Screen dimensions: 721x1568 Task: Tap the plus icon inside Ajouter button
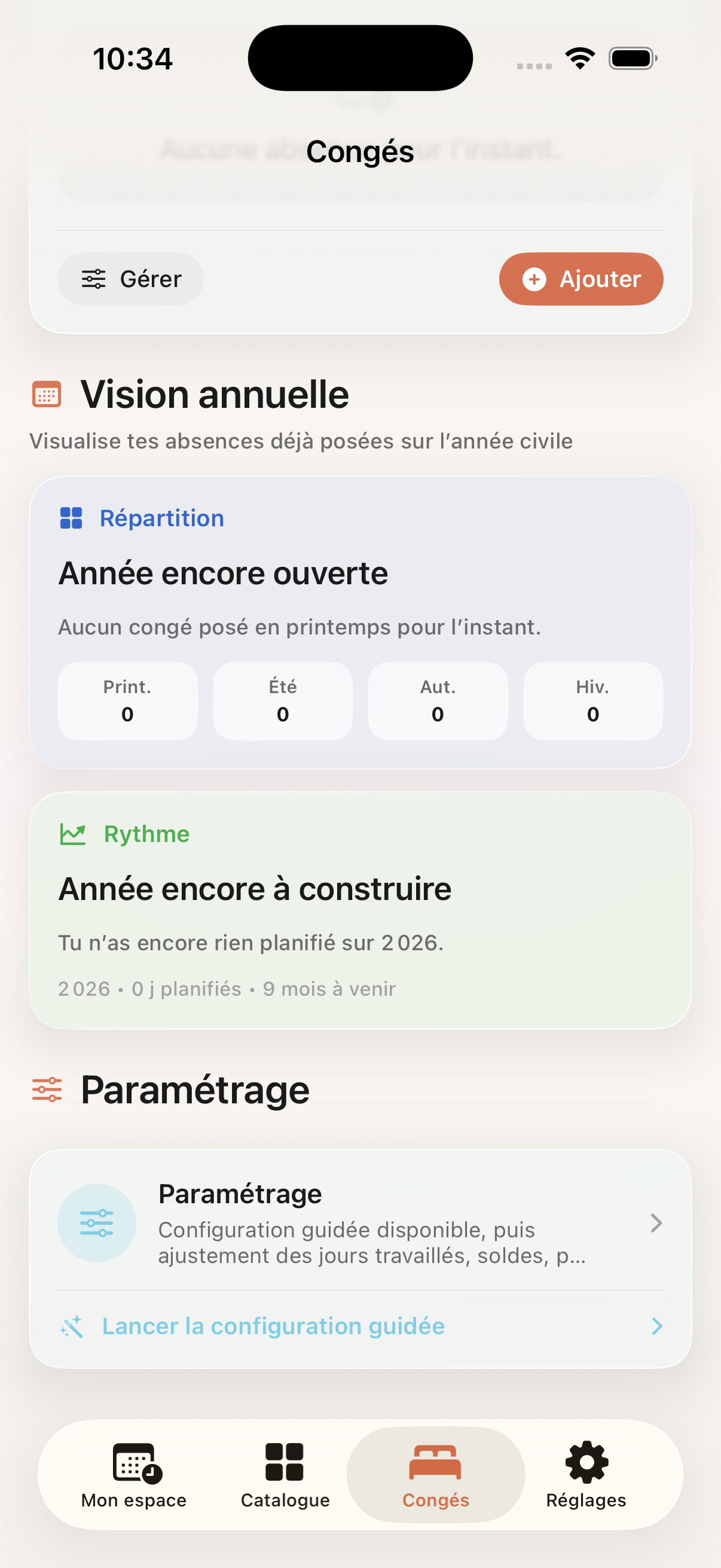point(534,279)
